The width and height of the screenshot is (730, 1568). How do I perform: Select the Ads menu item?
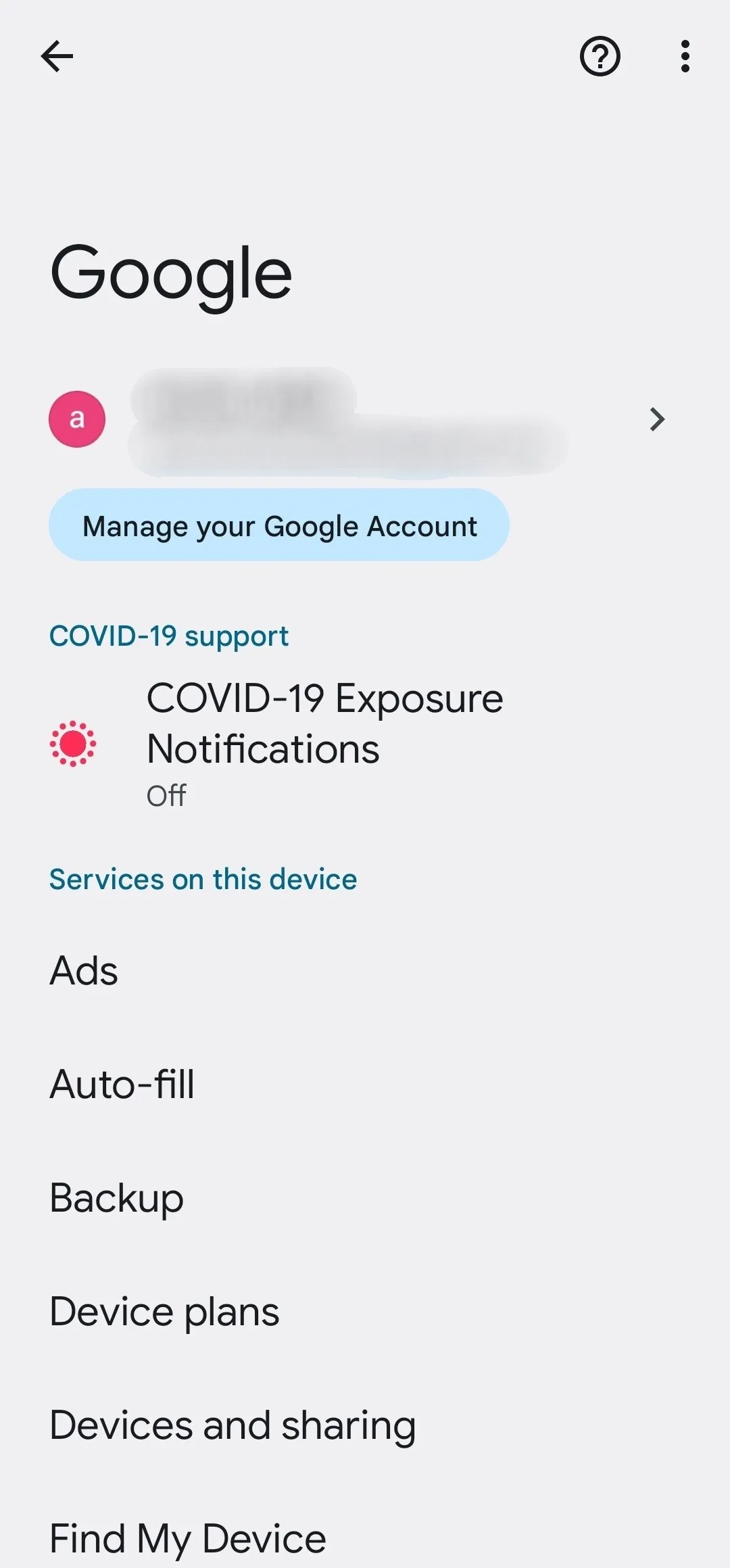point(83,970)
